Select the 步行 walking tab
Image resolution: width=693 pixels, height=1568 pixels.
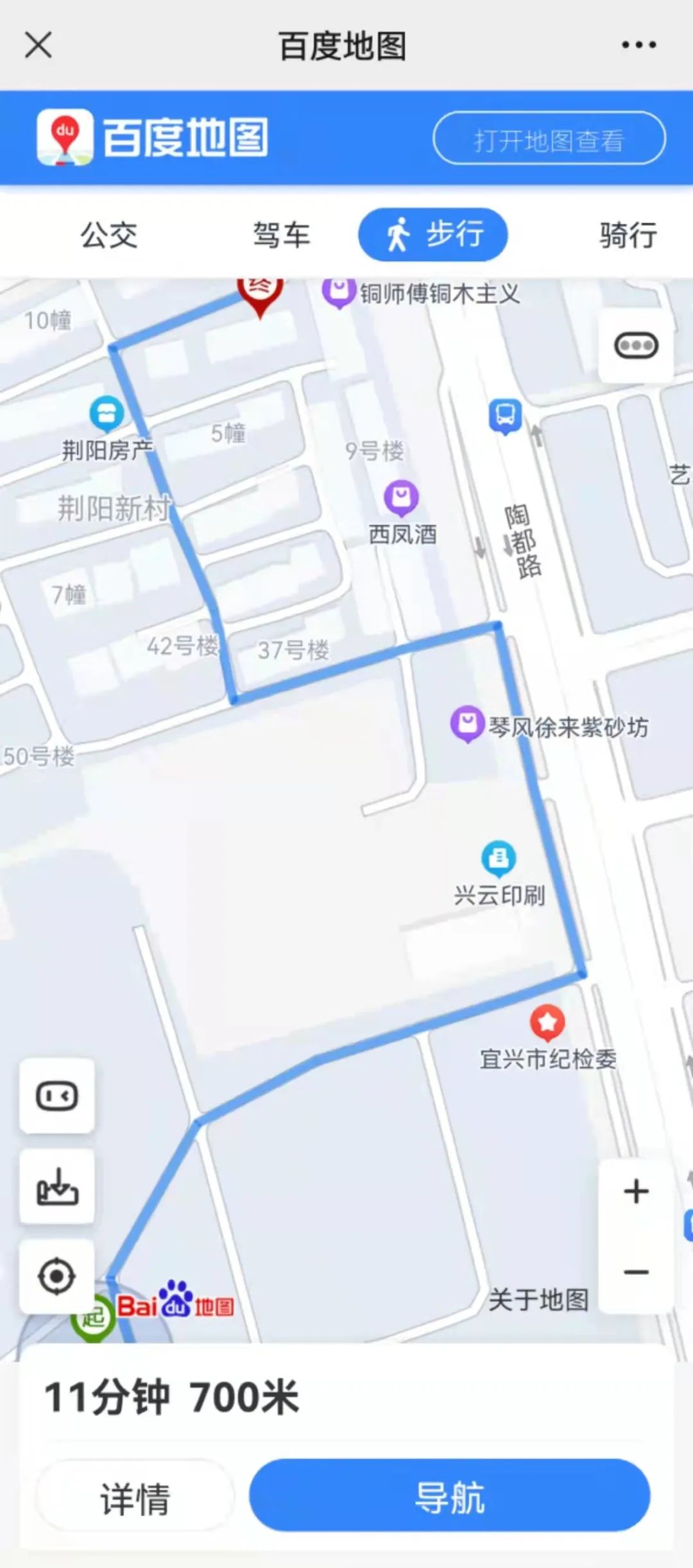click(433, 235)
